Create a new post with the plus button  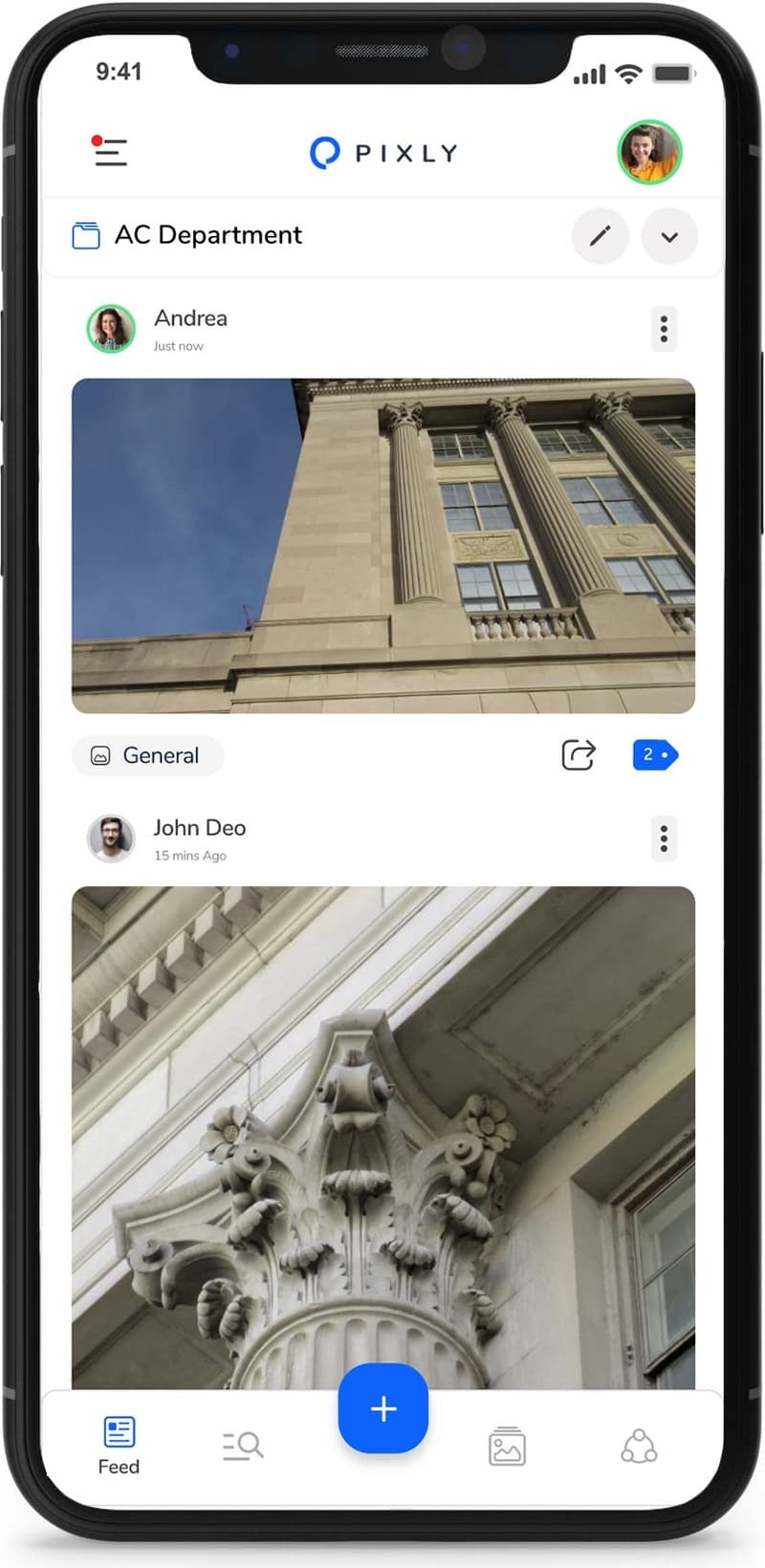(382, 1408)
